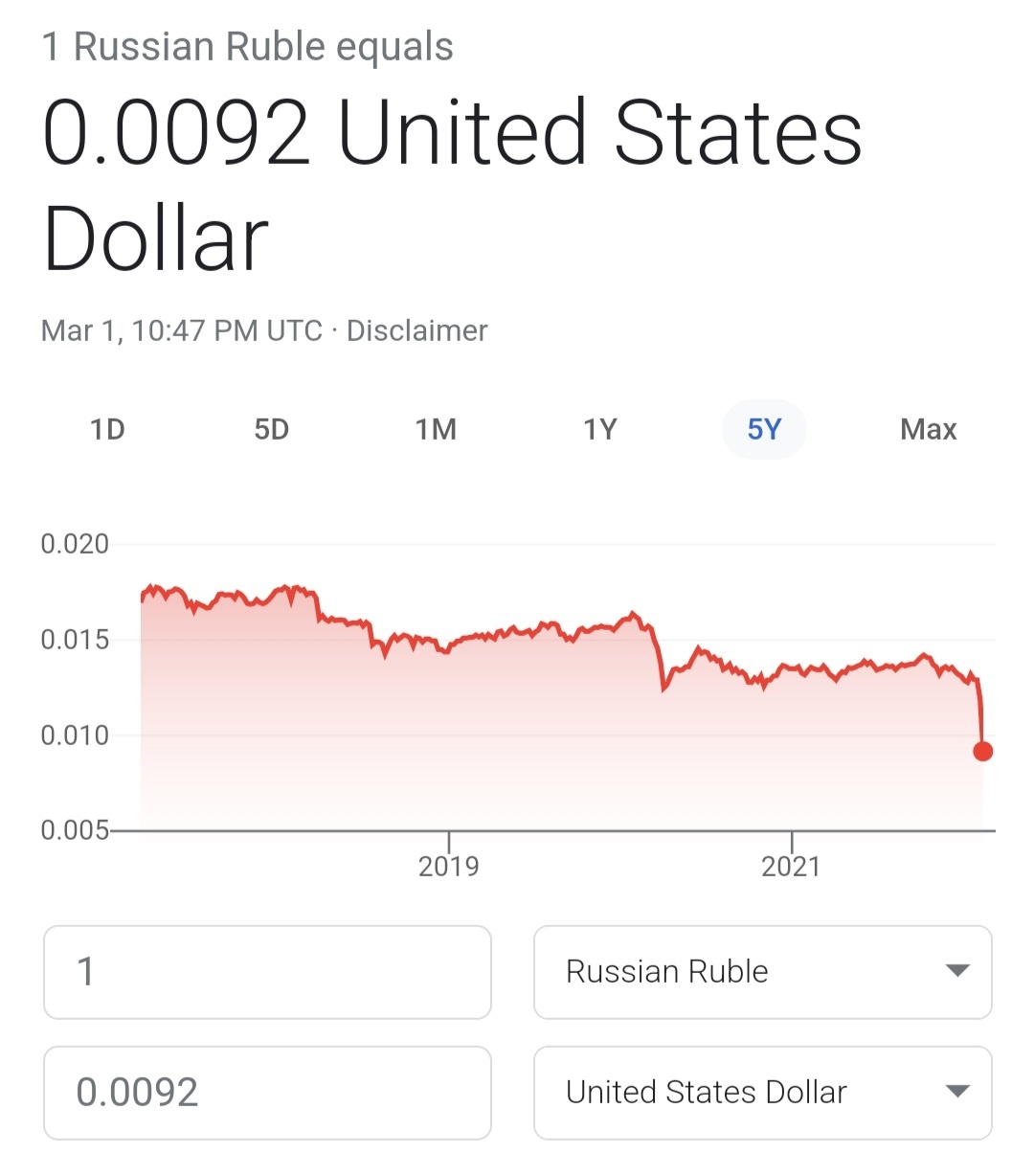View the Max history range
1034x1176 pixels.
(x=928, y=429)
